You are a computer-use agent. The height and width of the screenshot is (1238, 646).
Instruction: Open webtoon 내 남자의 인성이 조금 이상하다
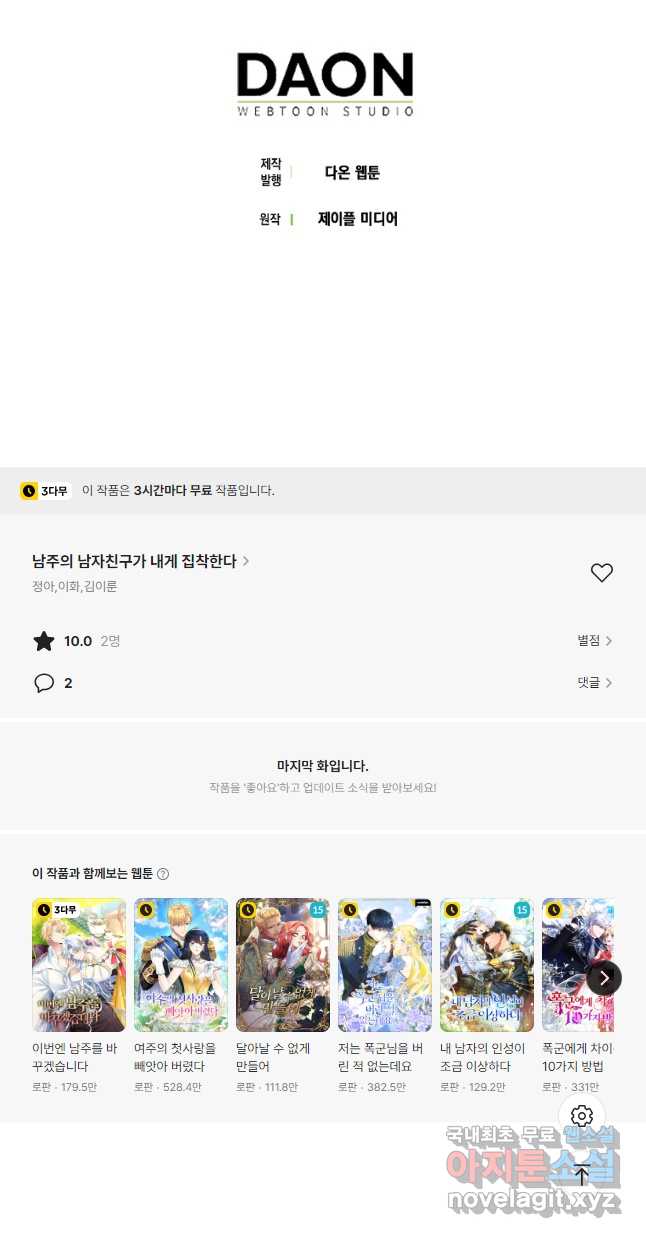click(x=487, y=965)
